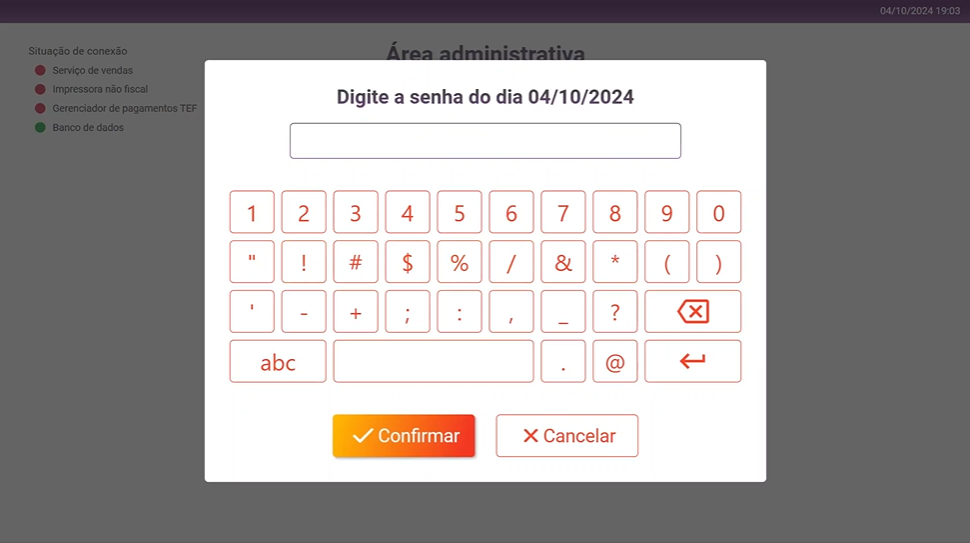Viewport: 970px width, 543px height.
Task: Tap the plus sign key
Action: tap(355, 312)
